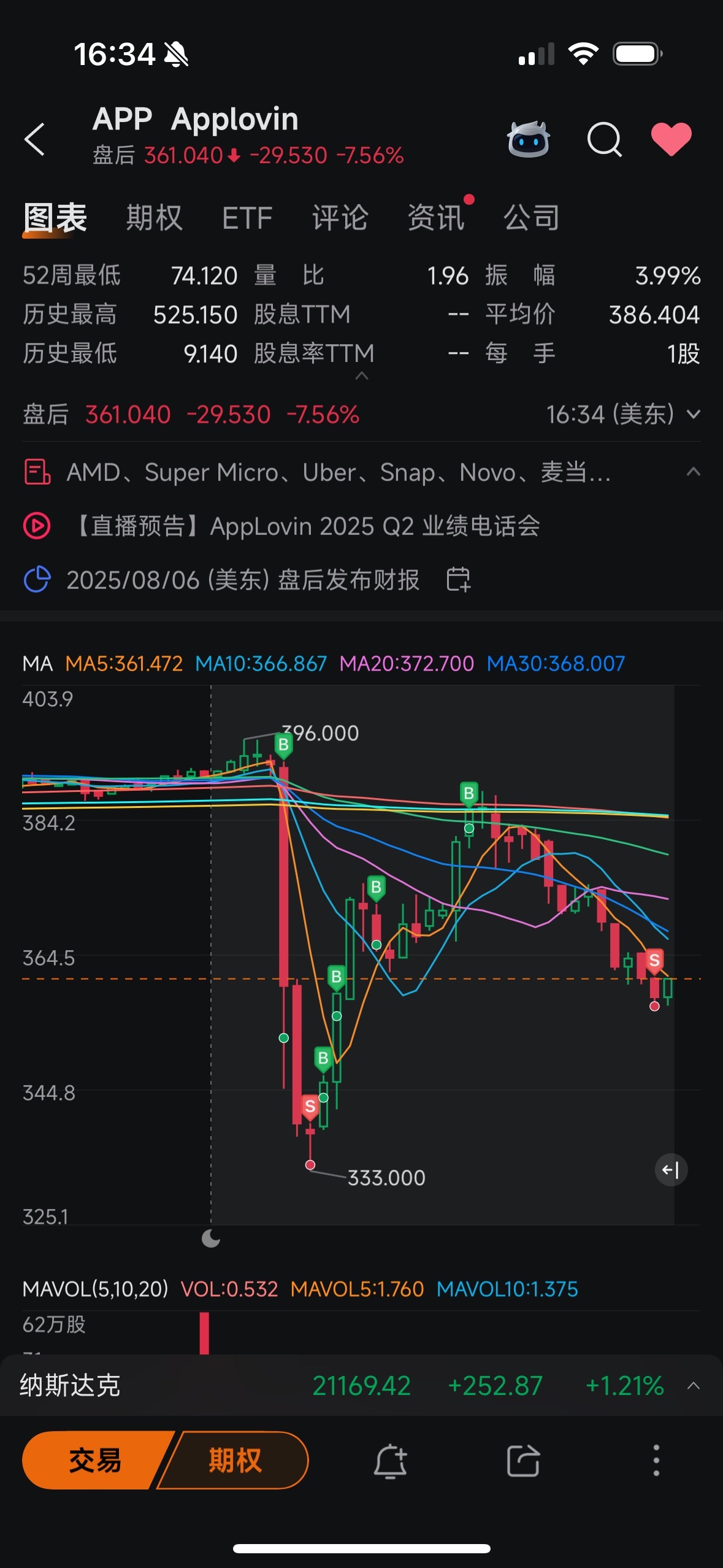The height and width of the screenshot is (1568, 723).
Task: Switch to the ETF tab
Action: click(x=247, y=218)
